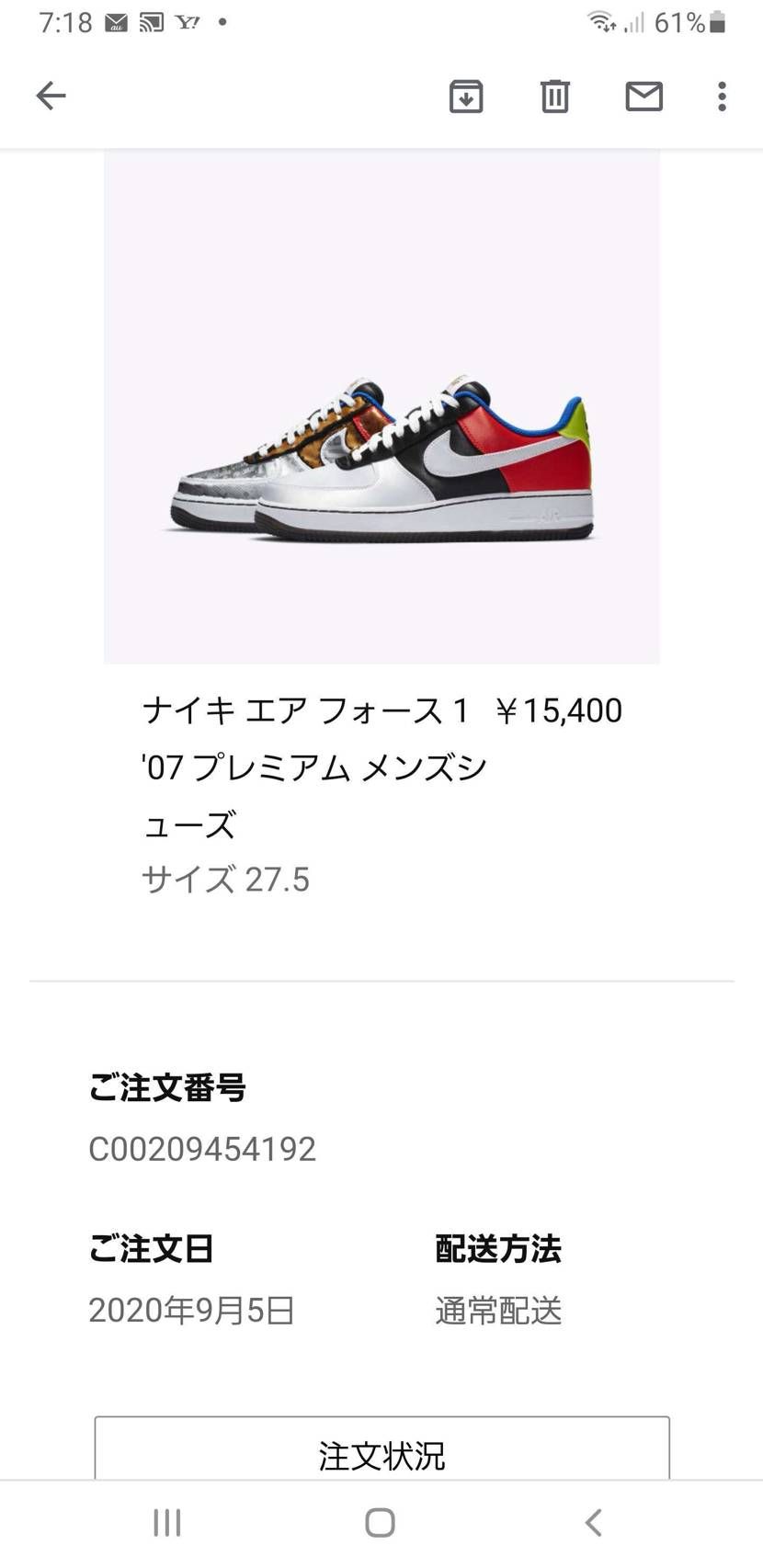Archive this email using the archive icon
This screenshot has height=1568, width=763.
[x=466, y=96]
